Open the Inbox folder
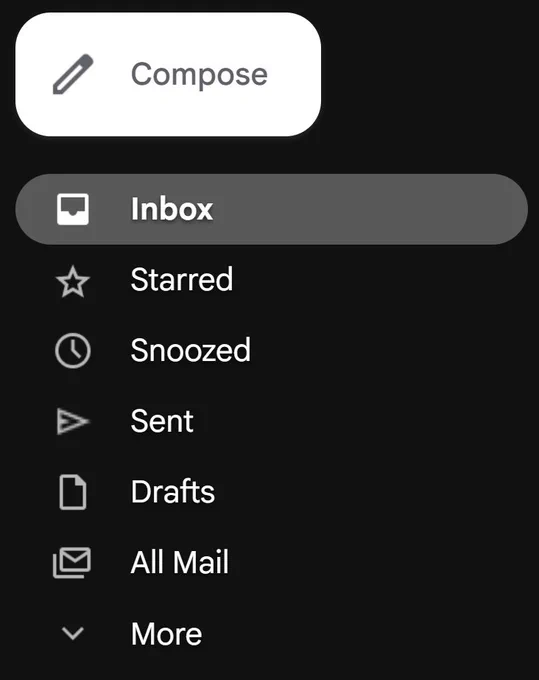Image resolution: width=539 pixels, height=680 pixels. coord(271,209)
